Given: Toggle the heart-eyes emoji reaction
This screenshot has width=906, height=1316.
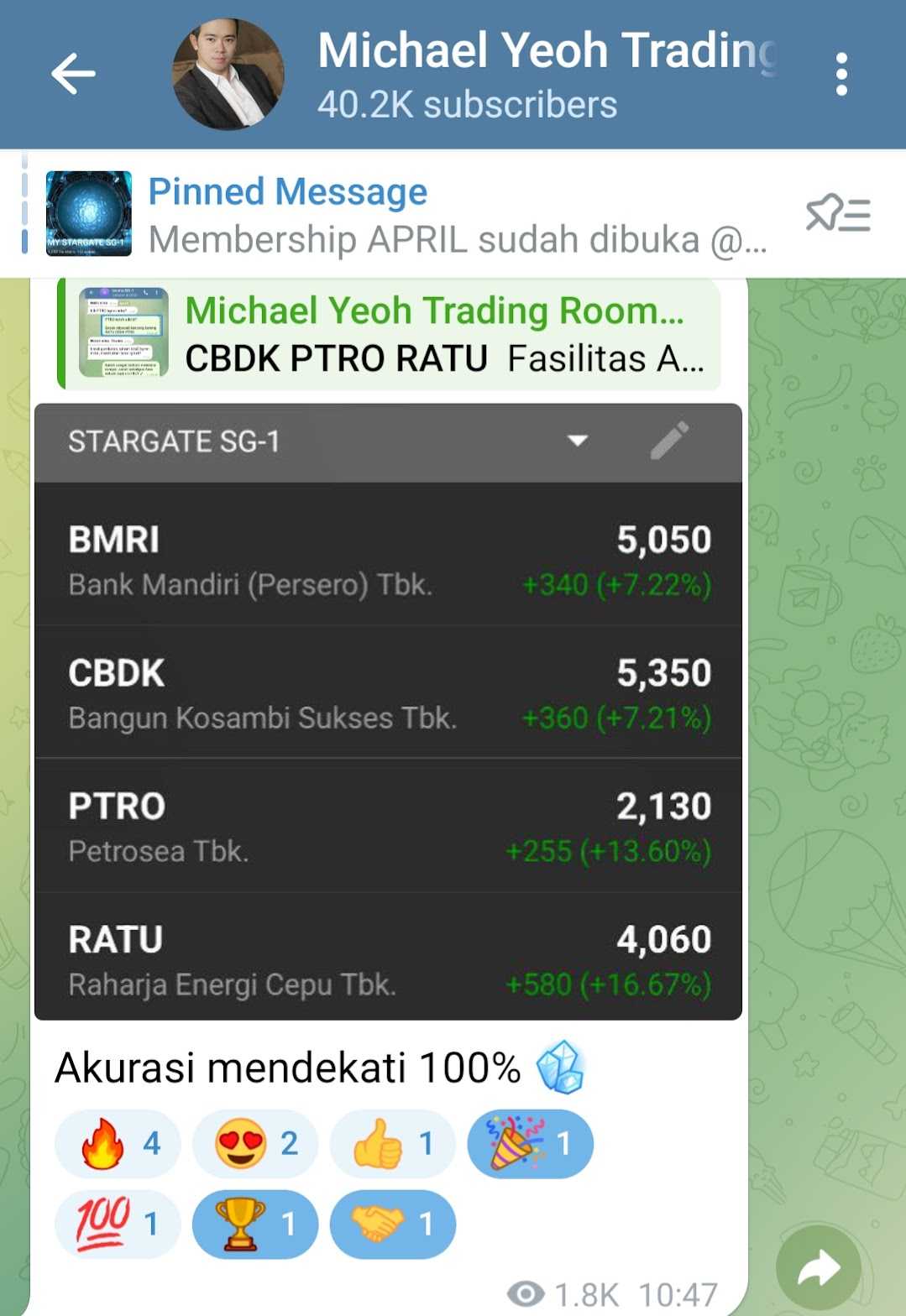Looking at the screenshot, I should point(254,1143).
